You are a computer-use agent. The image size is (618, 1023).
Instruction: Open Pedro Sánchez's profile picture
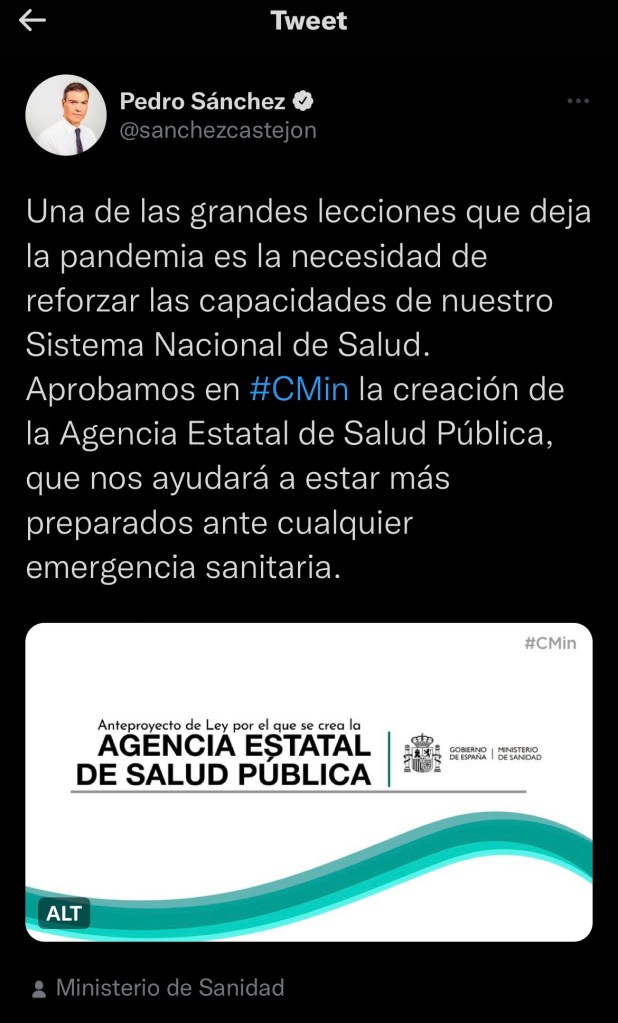[66, 115]
